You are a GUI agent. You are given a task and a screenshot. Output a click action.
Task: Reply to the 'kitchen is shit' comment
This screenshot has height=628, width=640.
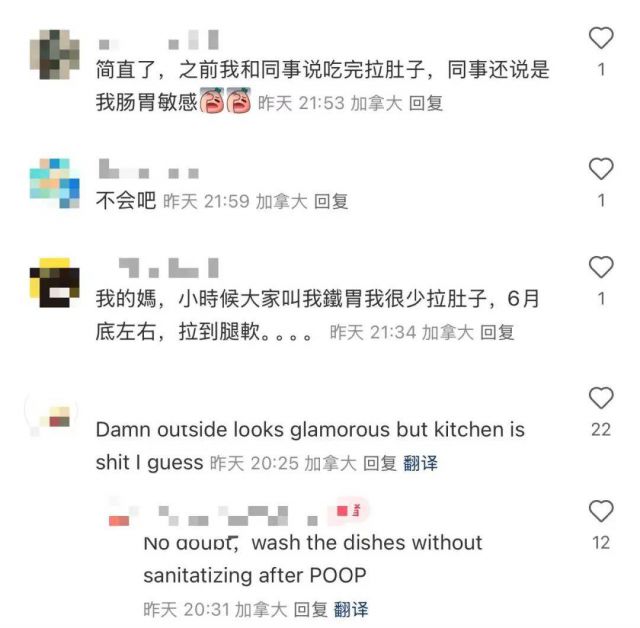[379, 463]
